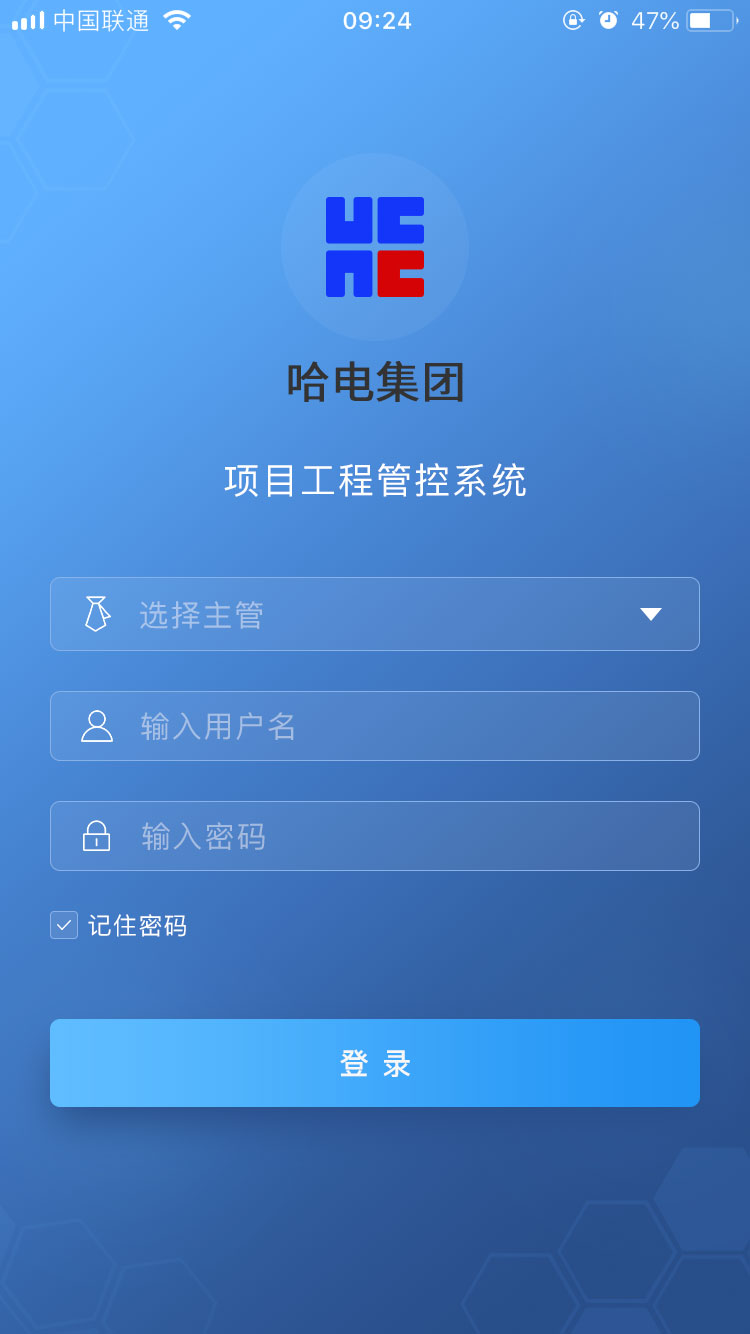The image size is (750, 1334).
Task: Tap the 输入密码 password field
Action: (374, 836)
